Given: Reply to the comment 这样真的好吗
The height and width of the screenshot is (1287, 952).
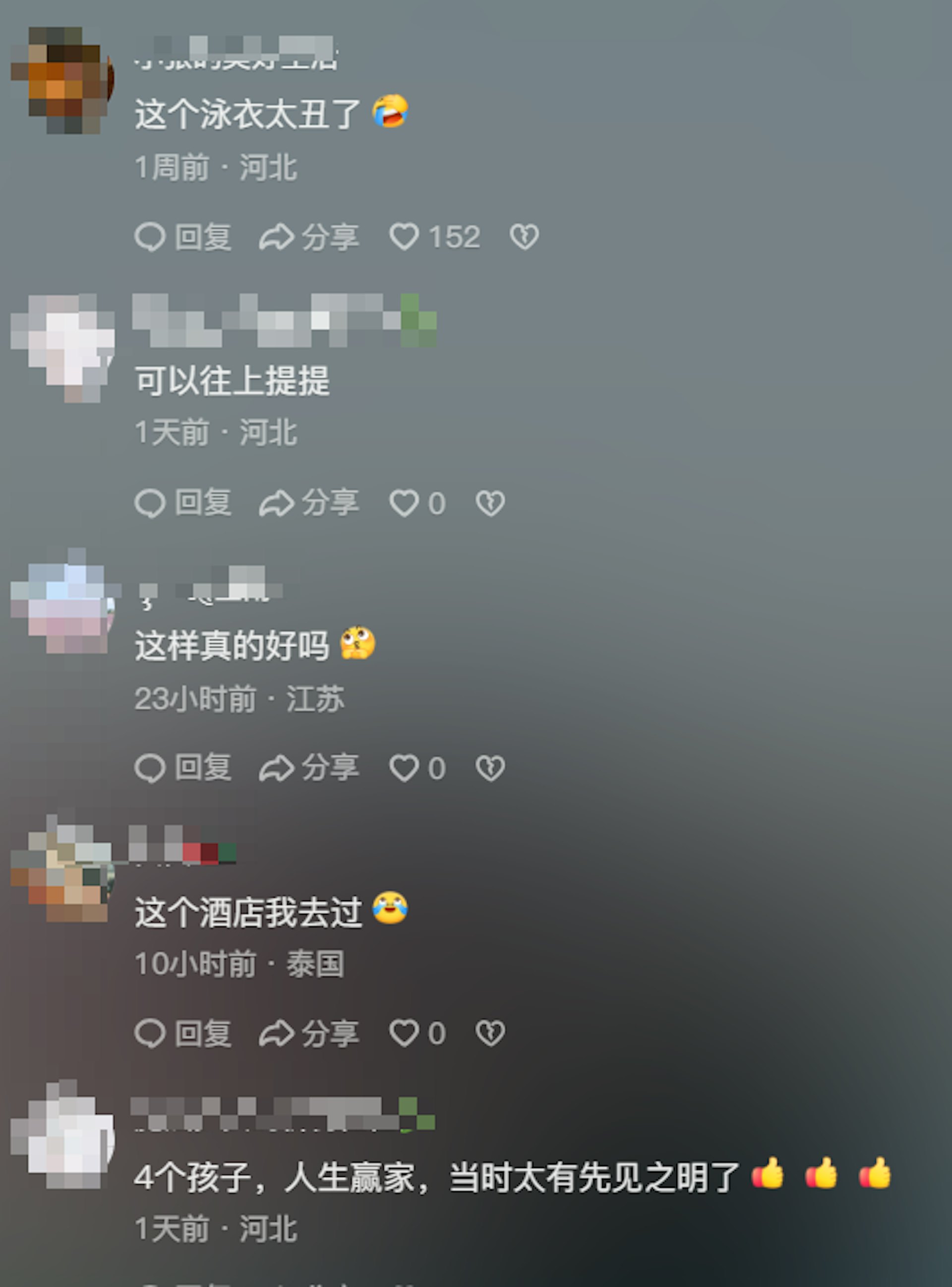Looking at the screenshot, I should pos(182,768).
